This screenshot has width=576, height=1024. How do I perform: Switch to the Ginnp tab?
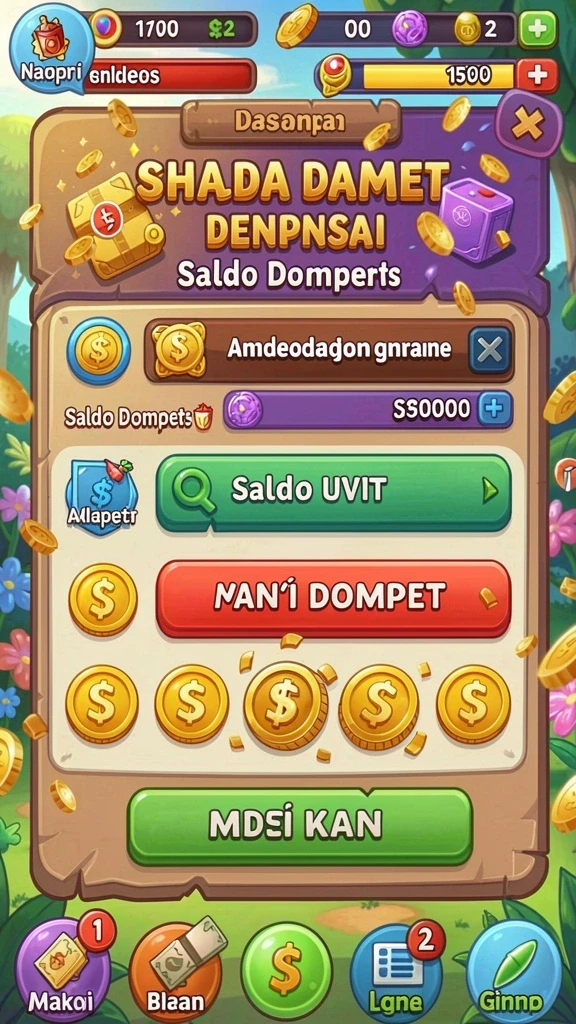[516, 972]
